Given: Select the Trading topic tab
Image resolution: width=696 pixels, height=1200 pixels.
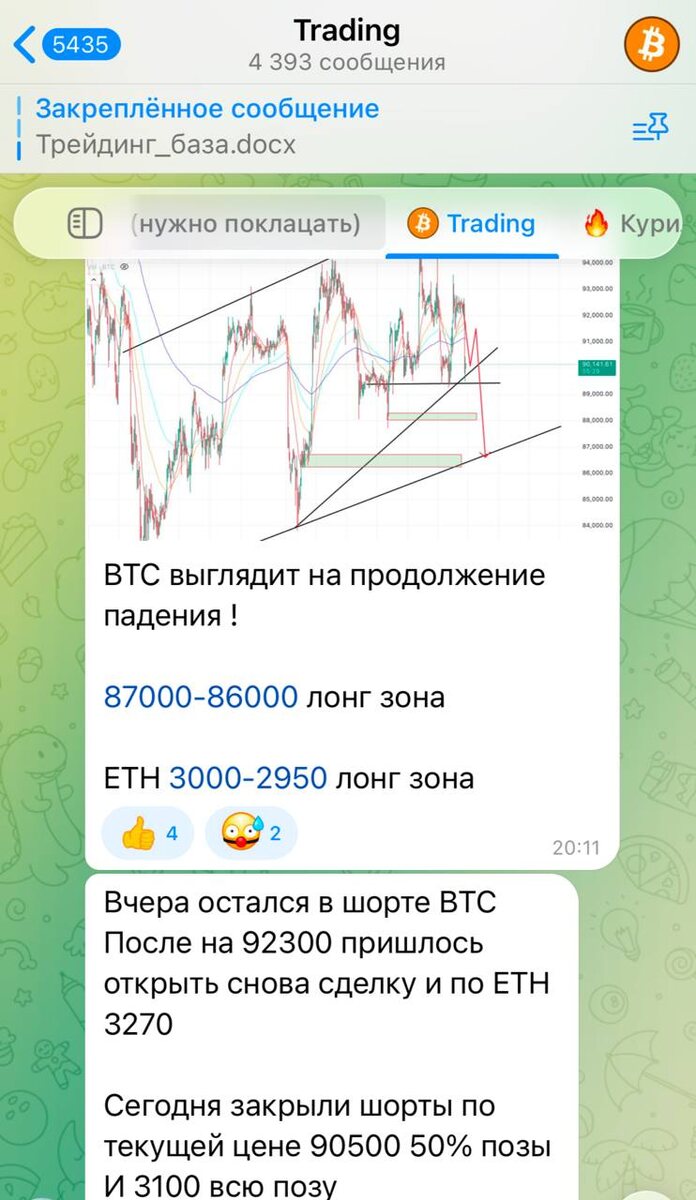Looking at the screenshot, I should (472, 223).
